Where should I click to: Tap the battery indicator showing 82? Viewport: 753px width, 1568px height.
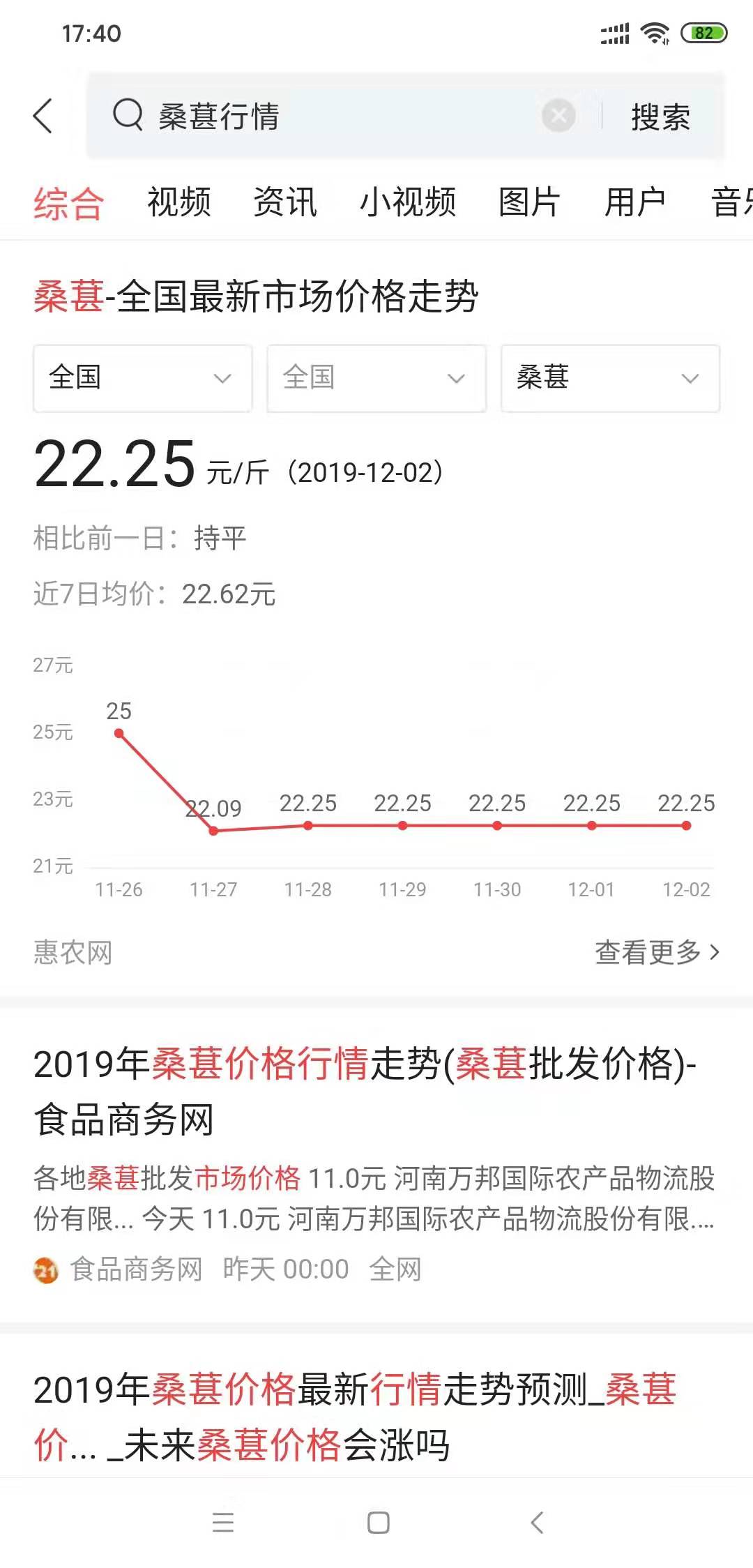coord(699,31)
